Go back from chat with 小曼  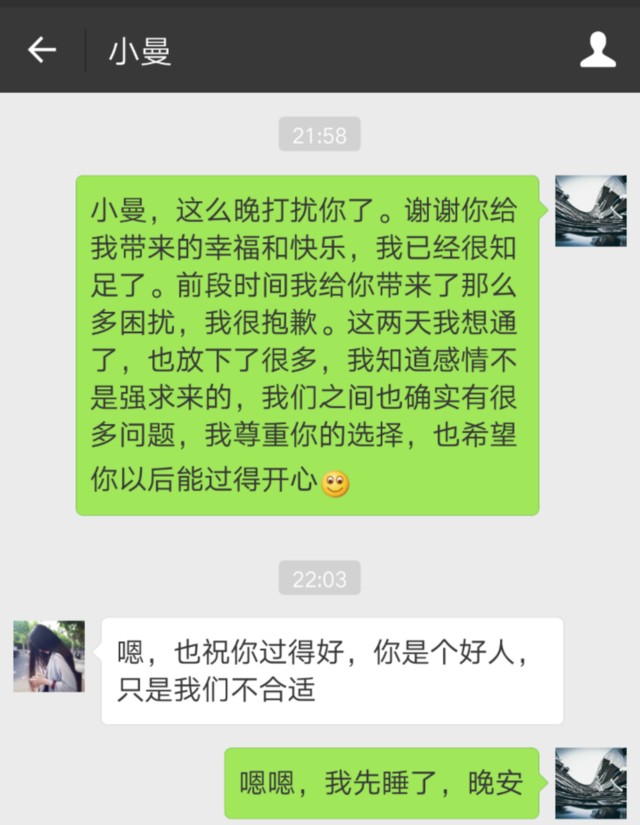(41, 50)
